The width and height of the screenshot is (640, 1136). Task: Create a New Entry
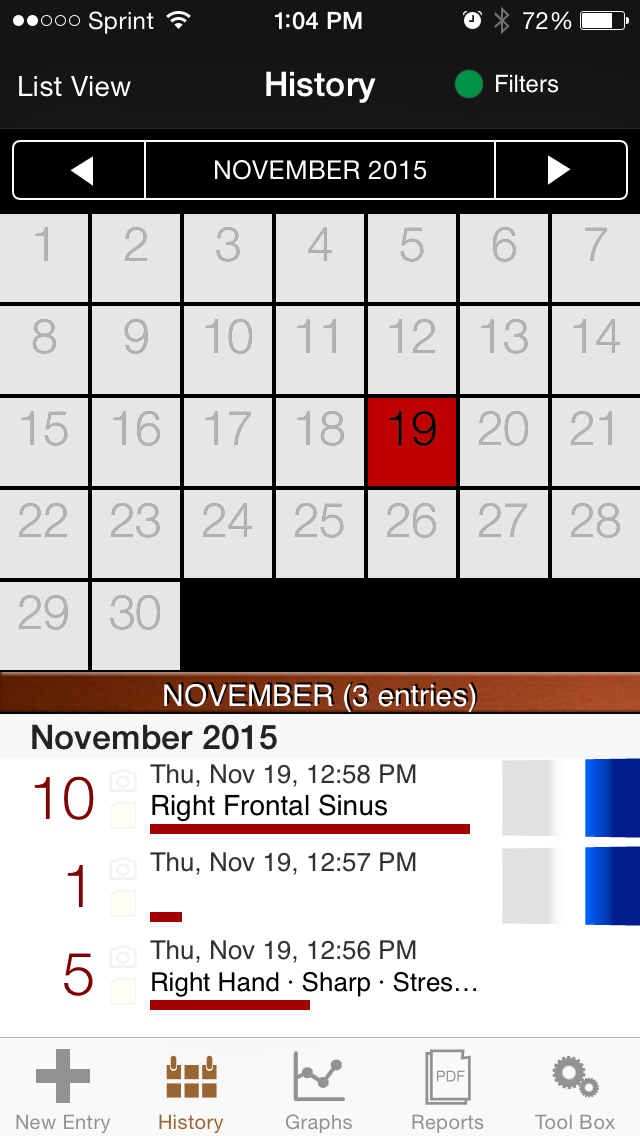point(63,1090)
